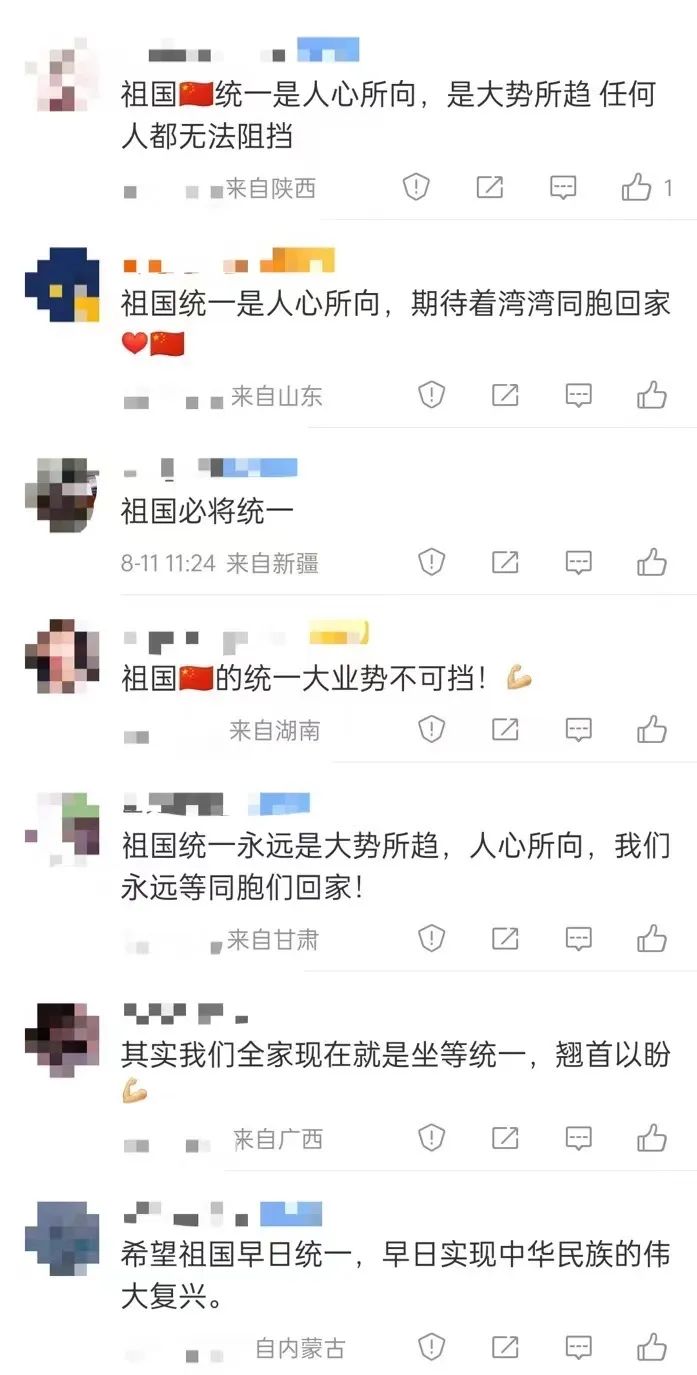Screen dimensions: 697x1375
Task: Repost the comment from 湖南
Action: click(x=505, y=730)
